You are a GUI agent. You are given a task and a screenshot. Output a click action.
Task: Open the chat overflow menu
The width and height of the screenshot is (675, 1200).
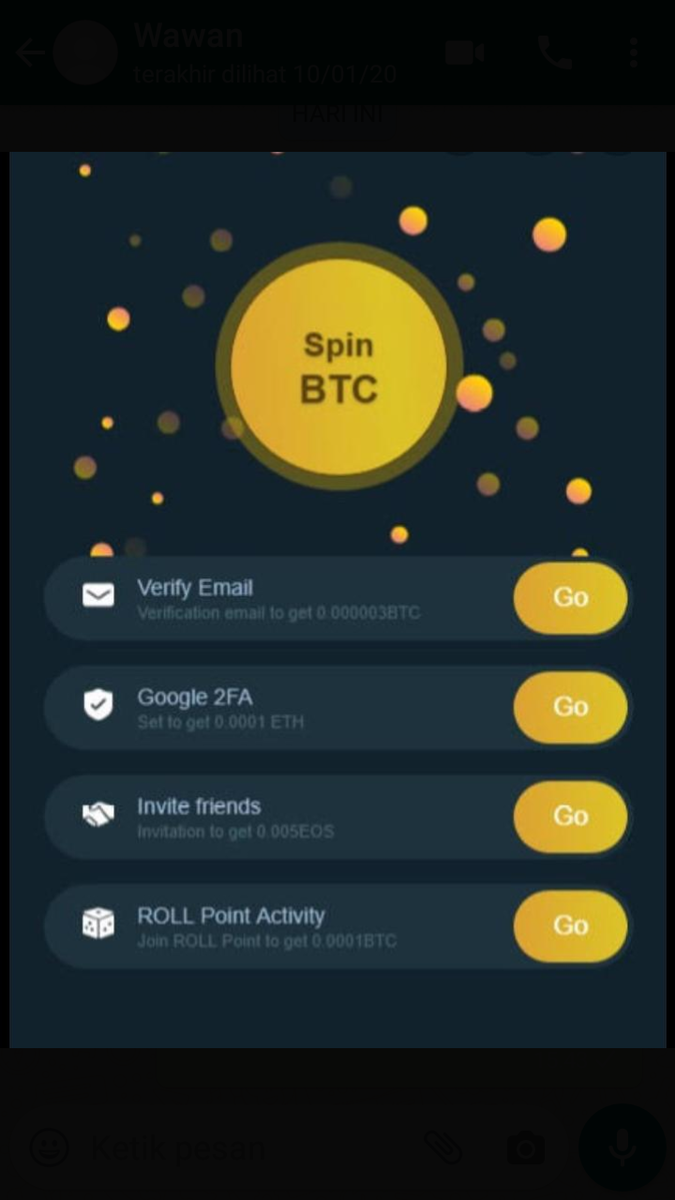click(633, 53)
